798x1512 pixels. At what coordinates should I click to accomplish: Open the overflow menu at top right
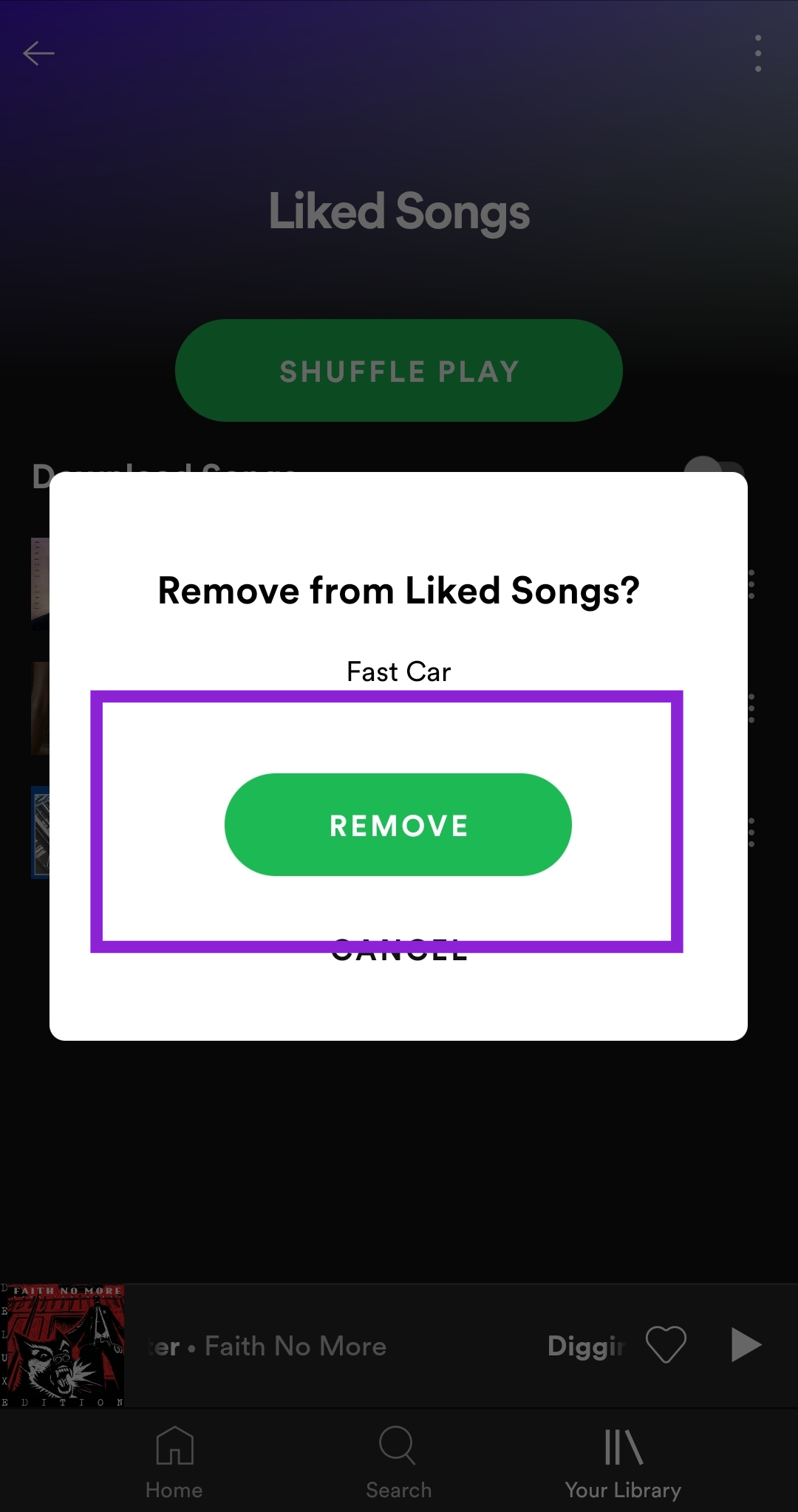[758, 53]
